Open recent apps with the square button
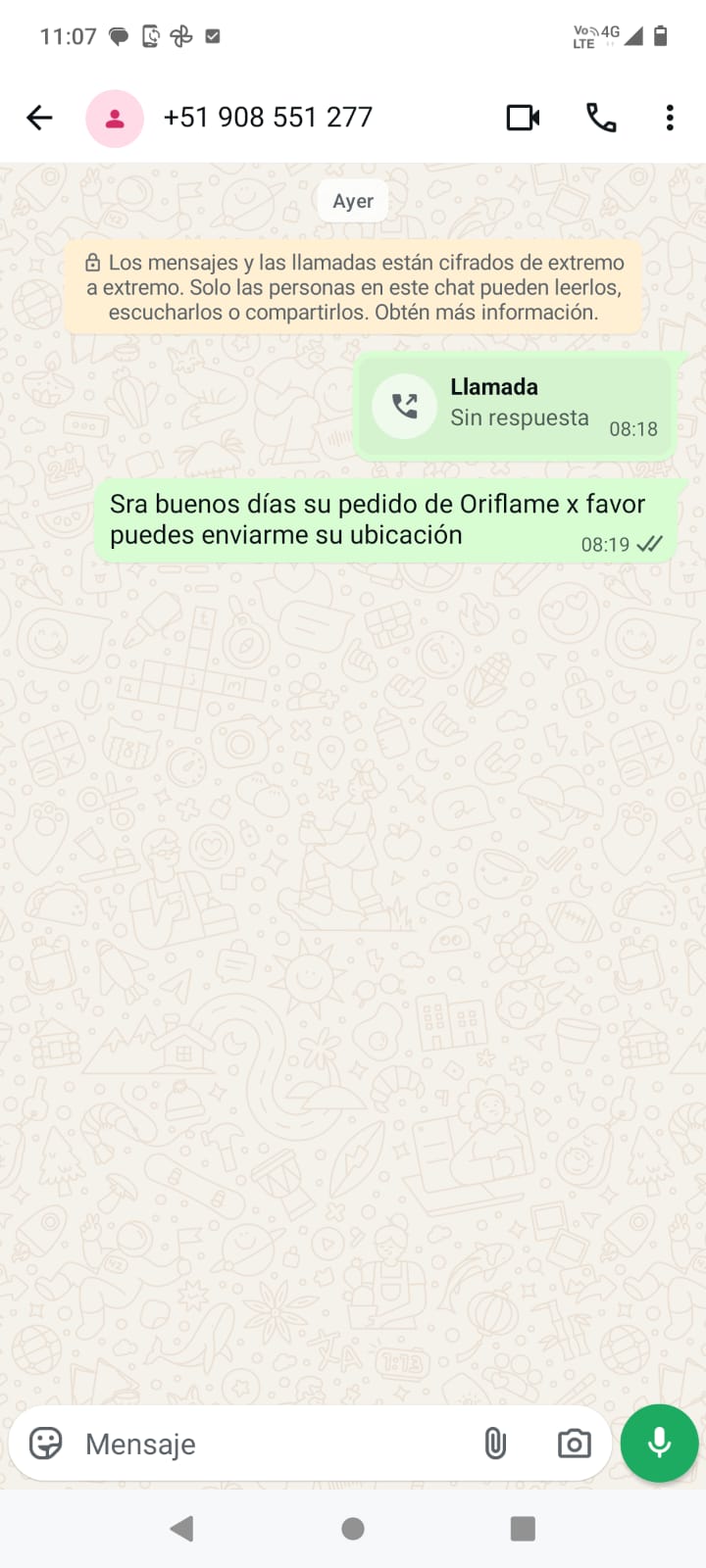Viewport: 706px width, 1568px height. [x=523, y=1528]
